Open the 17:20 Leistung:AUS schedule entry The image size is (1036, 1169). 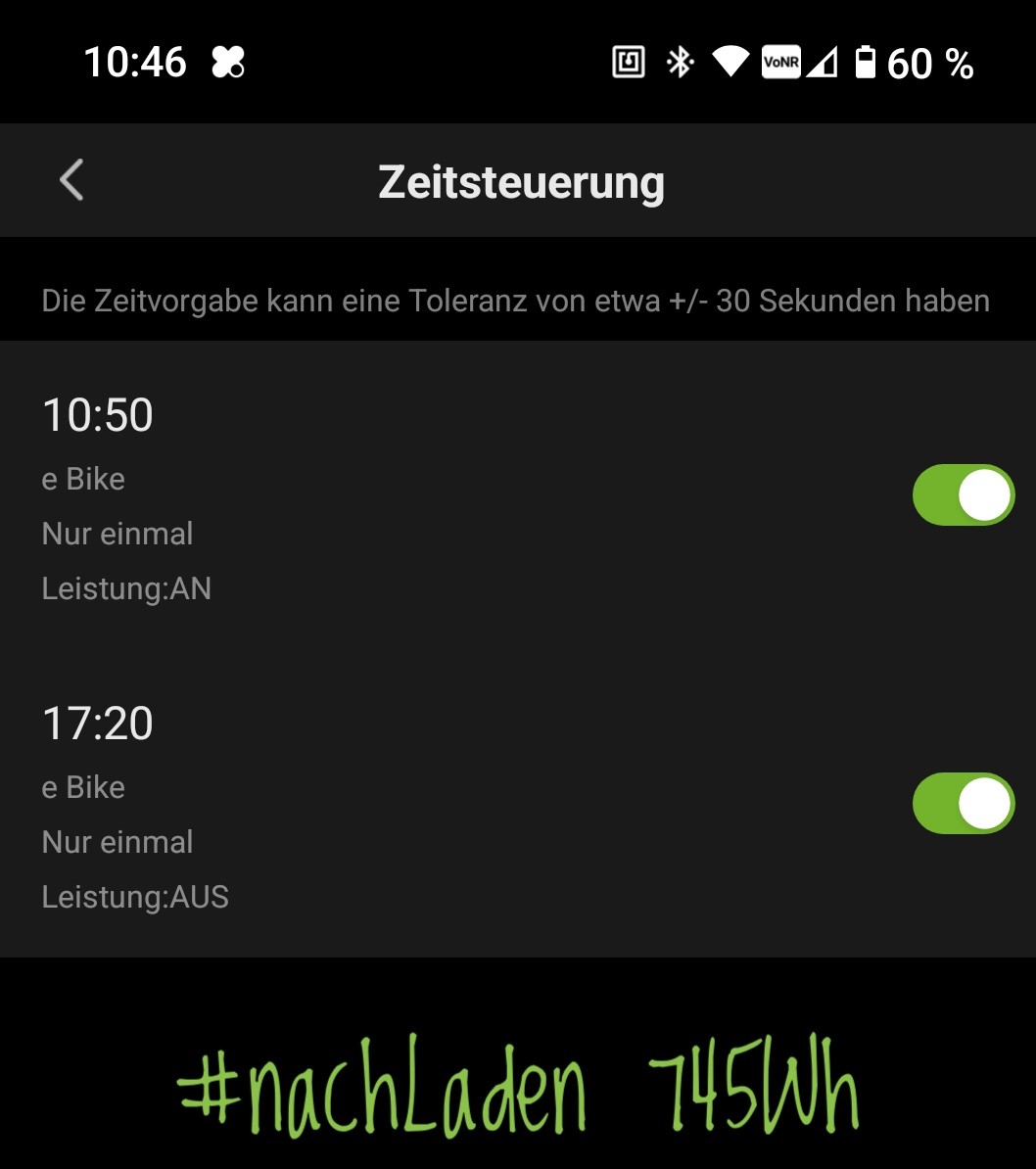[x=392, y=808]
